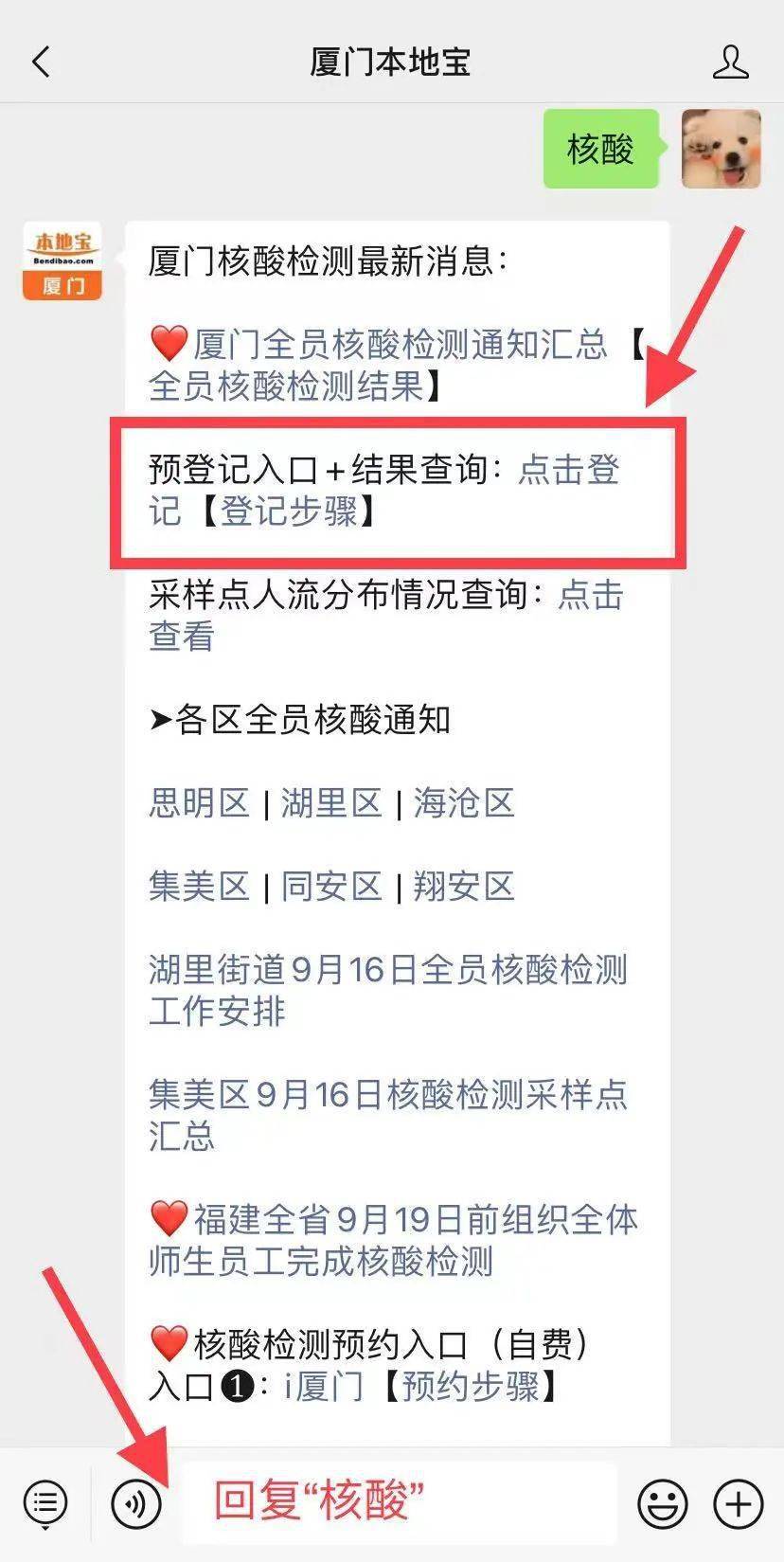Open 集美区9月16日核酸检测采样点汇总 link
The height and width of the screenshot is (1562, 784).
click(x=388, y=1116)
